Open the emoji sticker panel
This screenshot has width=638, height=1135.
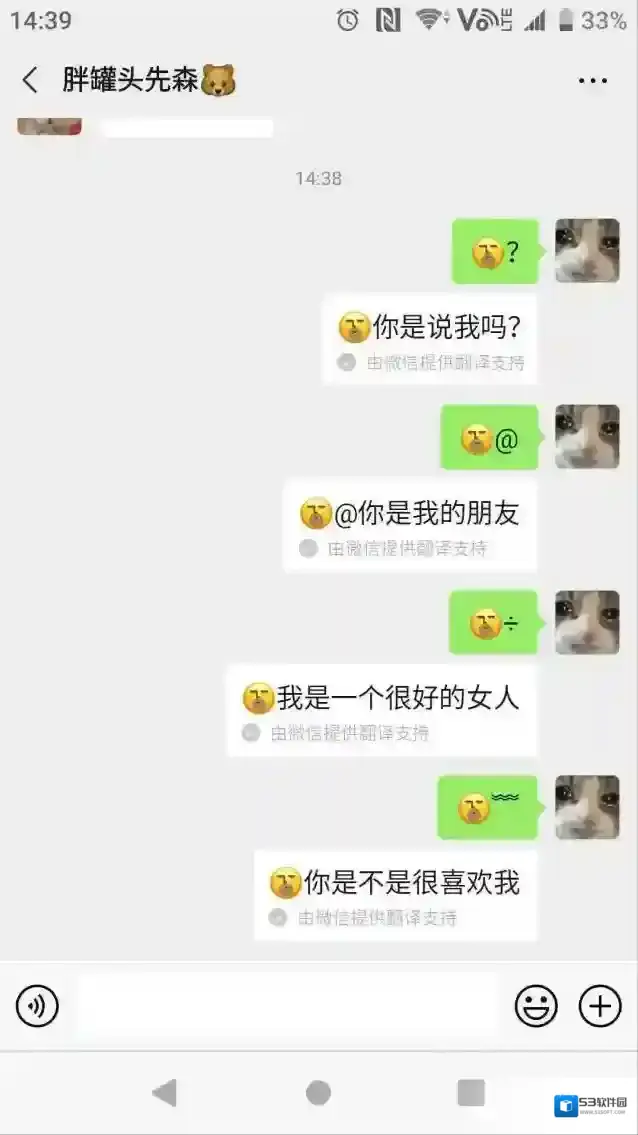[x=536, y=1006]
